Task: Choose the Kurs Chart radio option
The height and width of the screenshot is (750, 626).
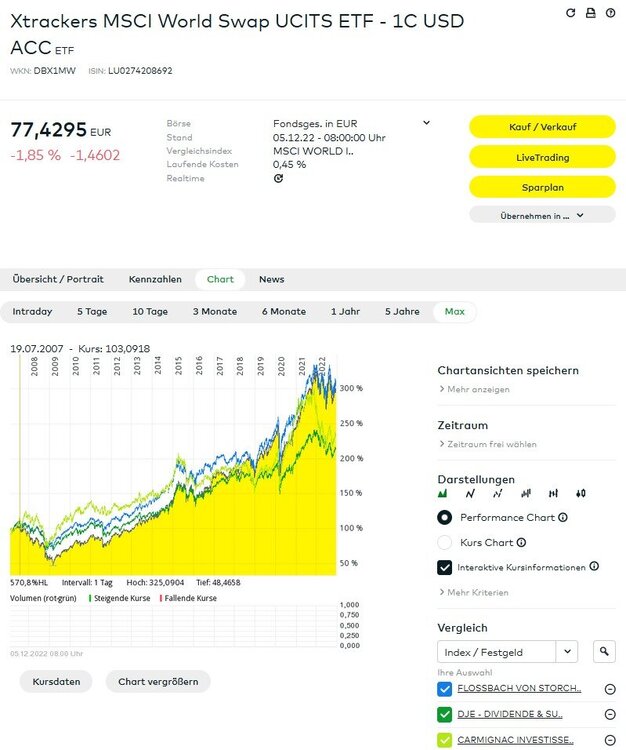Action: 445,542
